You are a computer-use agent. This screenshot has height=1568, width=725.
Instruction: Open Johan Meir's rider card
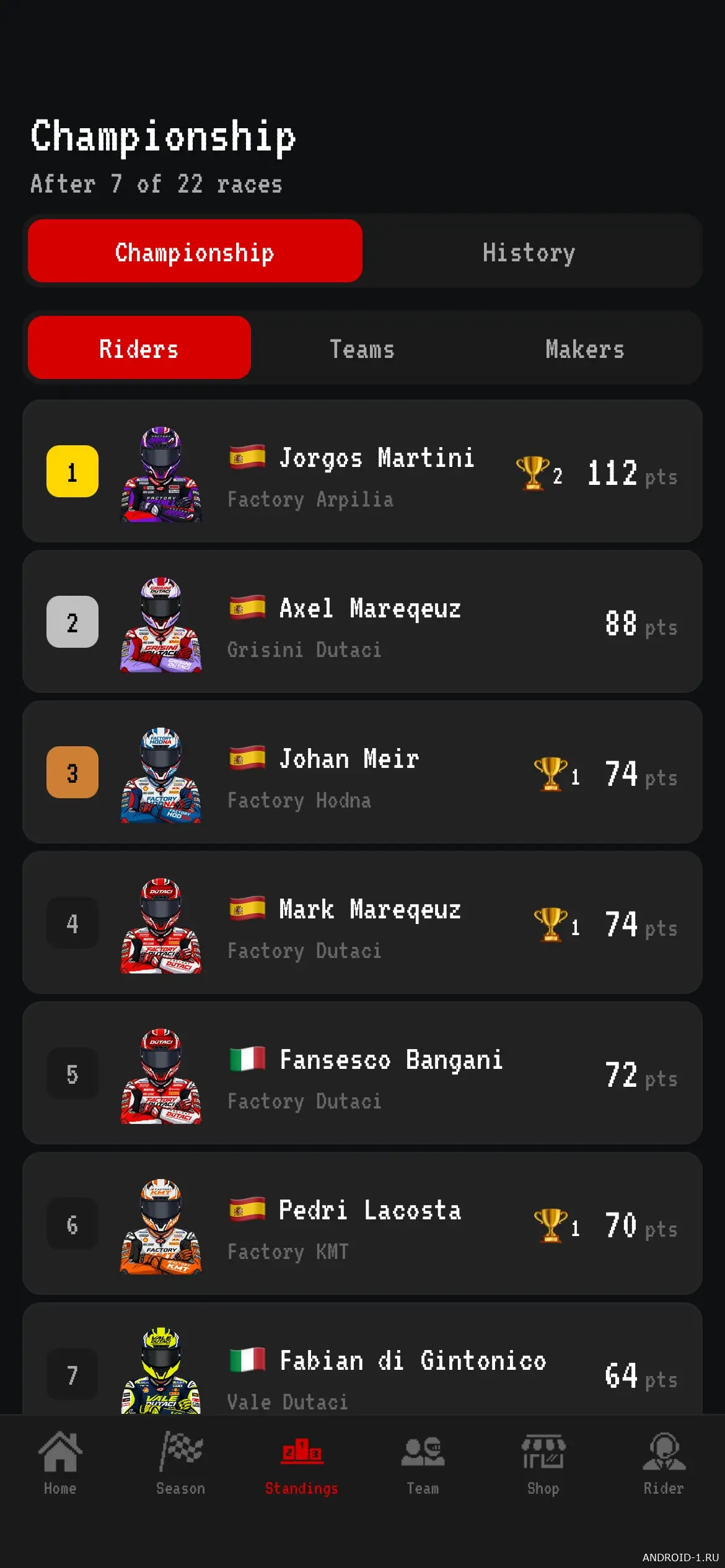362,772
